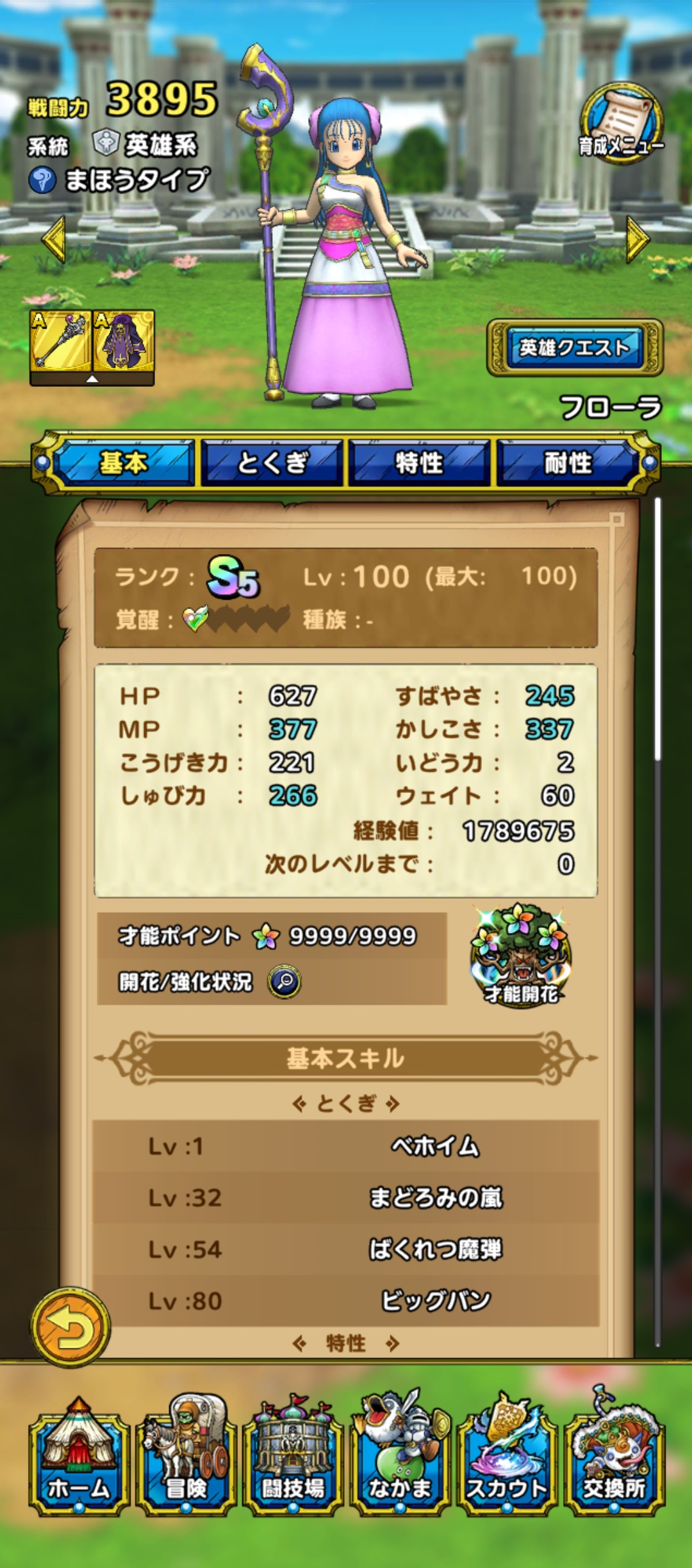Open the 英雄クエスト button
The image size is (692, 1568).
pos(574,348)
